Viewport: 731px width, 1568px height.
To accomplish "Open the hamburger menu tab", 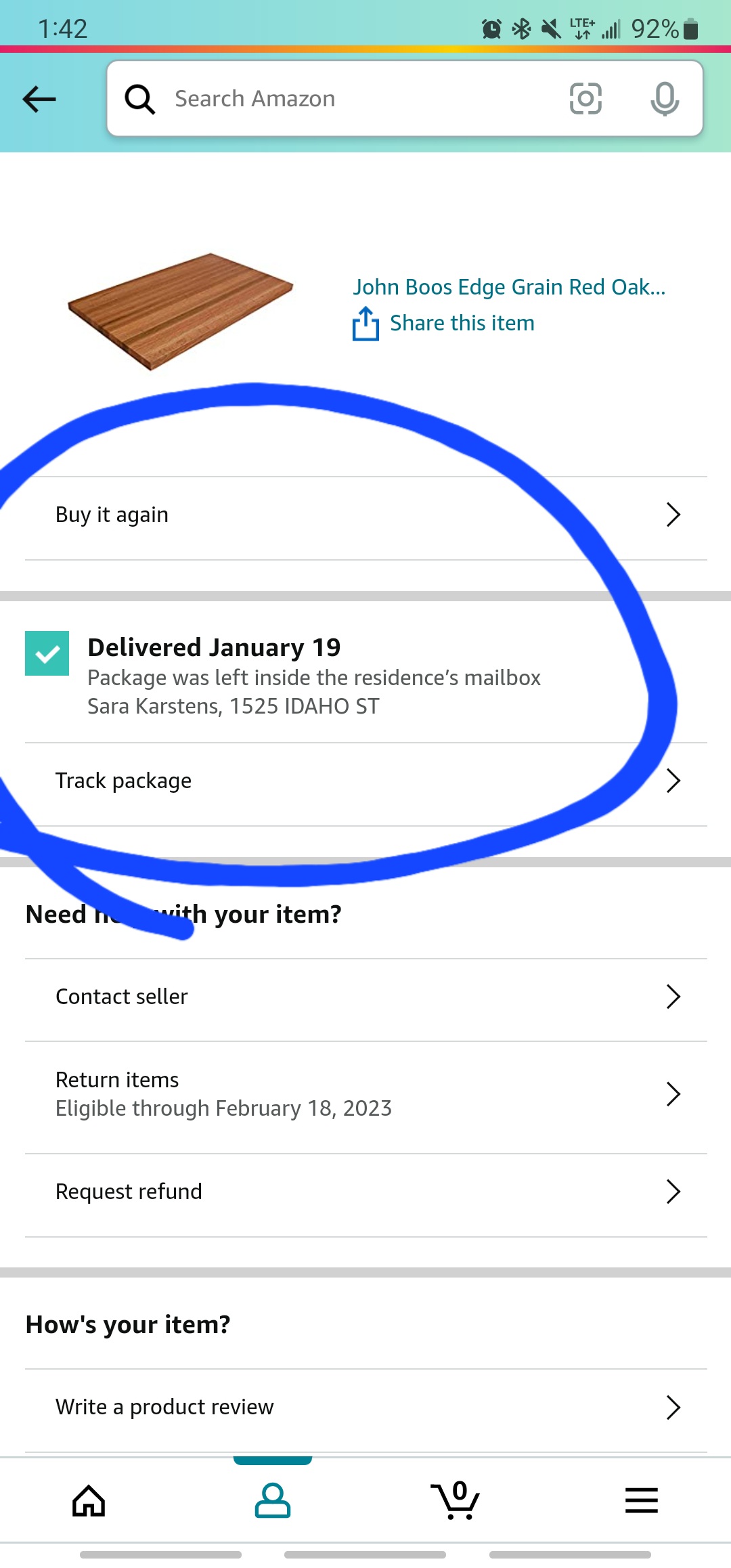I will [641, 1500].
